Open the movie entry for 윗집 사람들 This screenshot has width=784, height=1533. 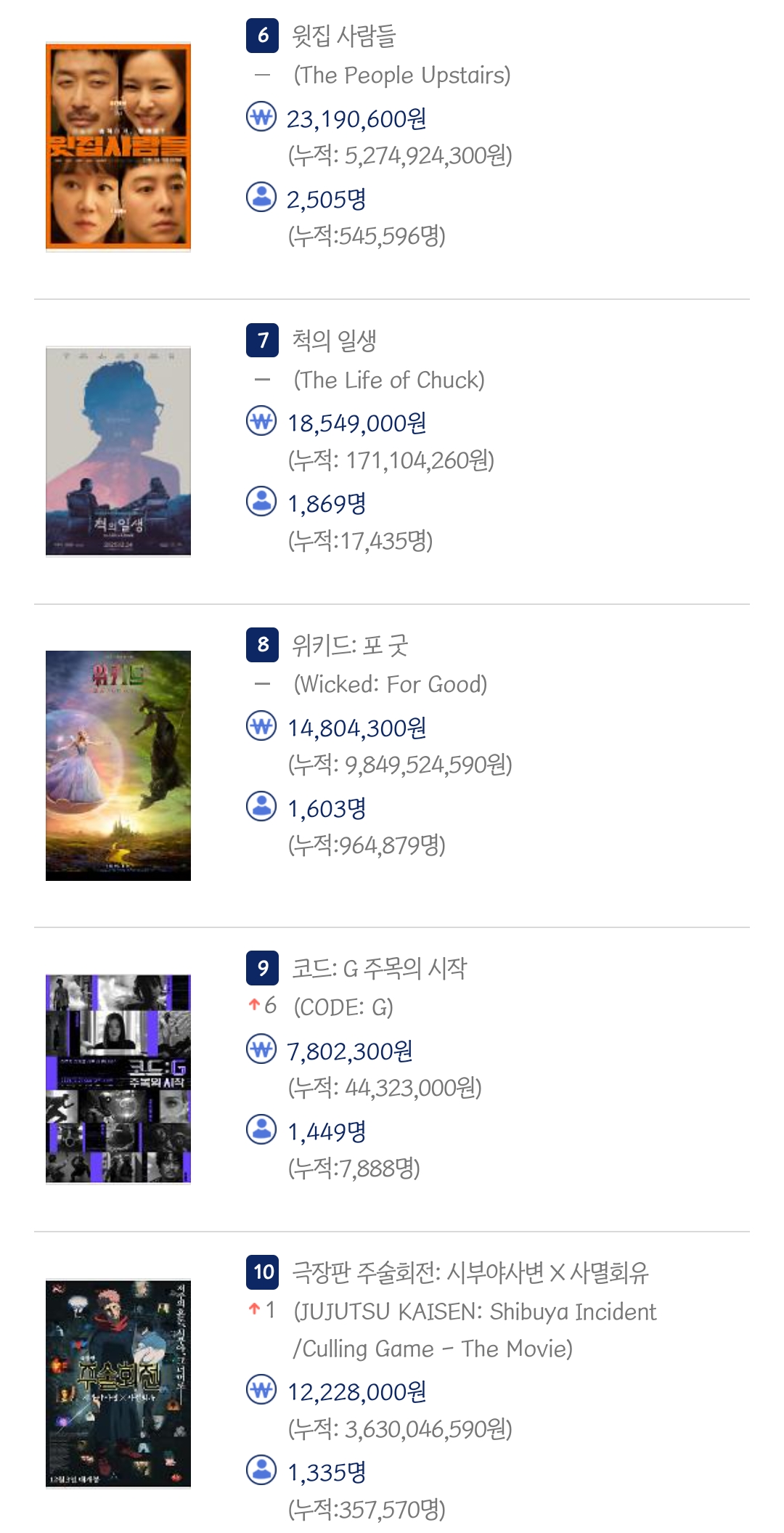tap(343, 36)
